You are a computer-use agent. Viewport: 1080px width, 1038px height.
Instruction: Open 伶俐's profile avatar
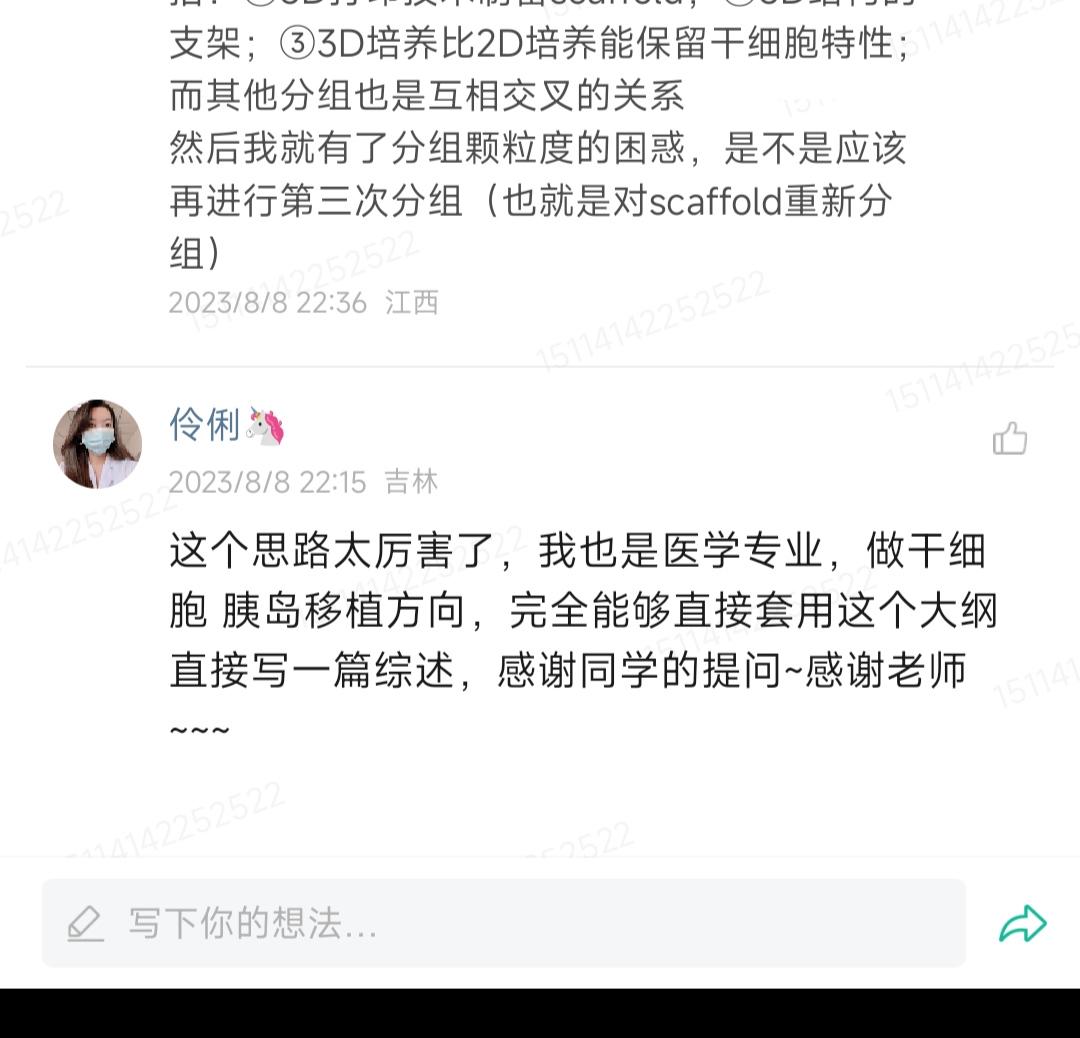[97, 444]
